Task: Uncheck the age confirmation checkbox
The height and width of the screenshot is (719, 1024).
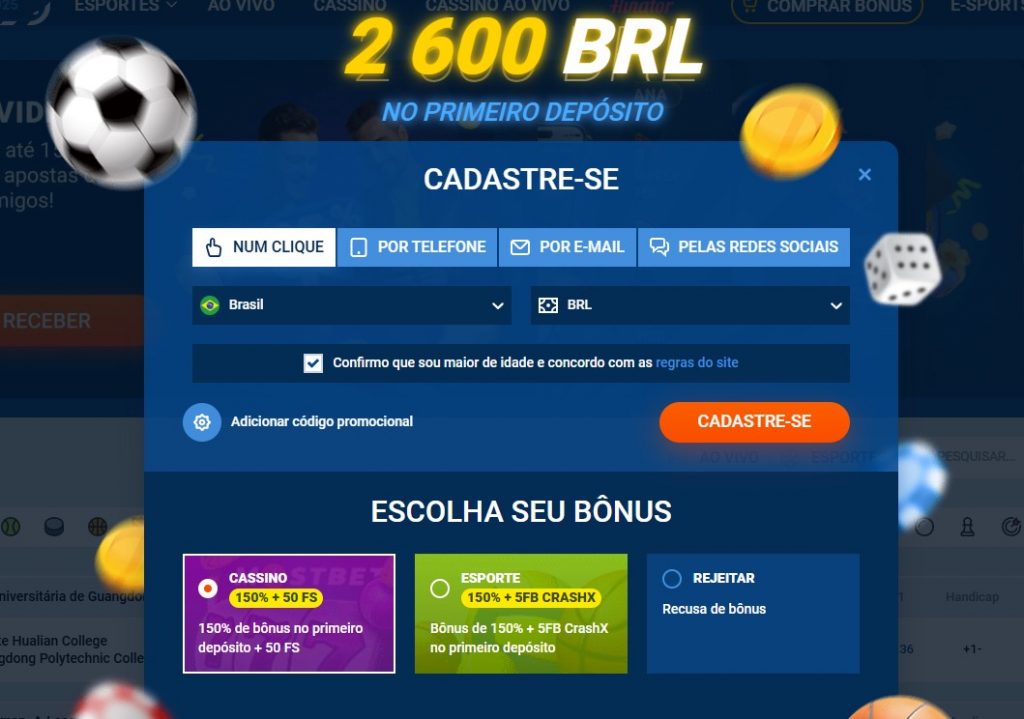Action: pyautogui.click(x=313, y=363)
